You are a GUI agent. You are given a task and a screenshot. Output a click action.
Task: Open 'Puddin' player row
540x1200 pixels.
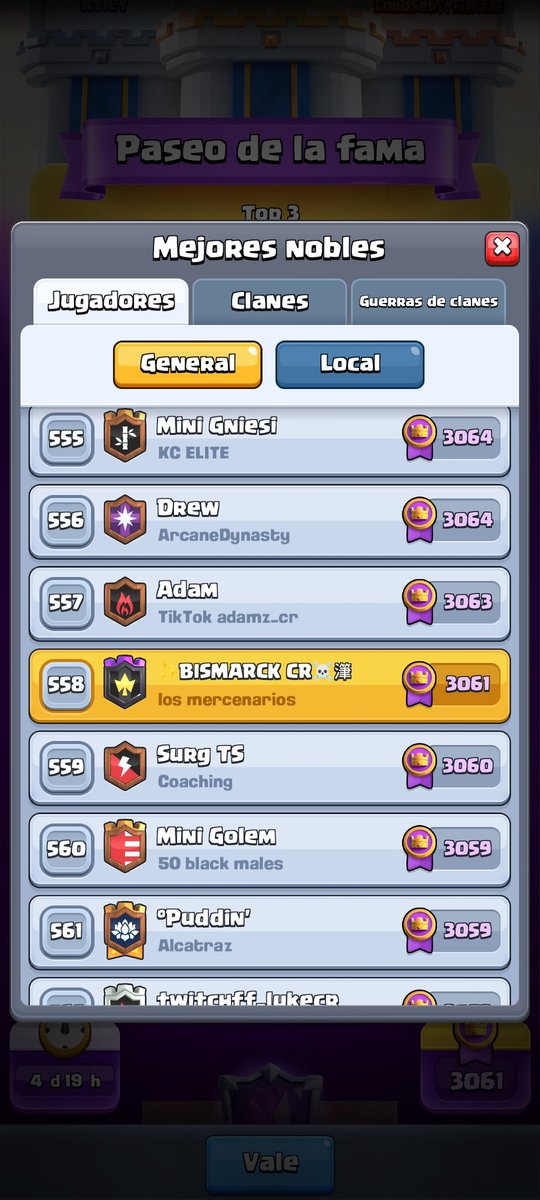click(x=270, y=931)
